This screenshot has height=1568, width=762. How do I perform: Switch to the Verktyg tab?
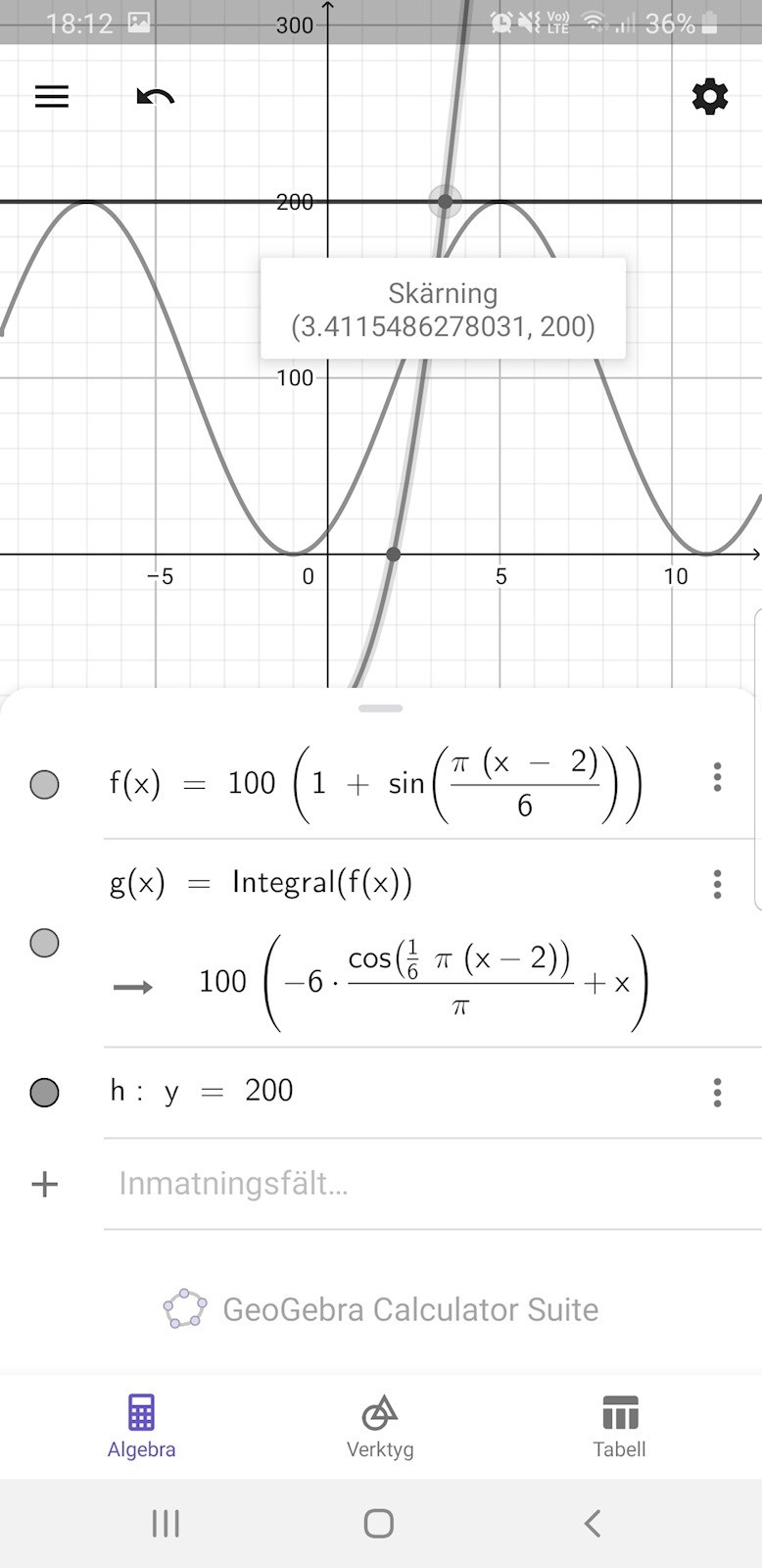pos(380,1426)
